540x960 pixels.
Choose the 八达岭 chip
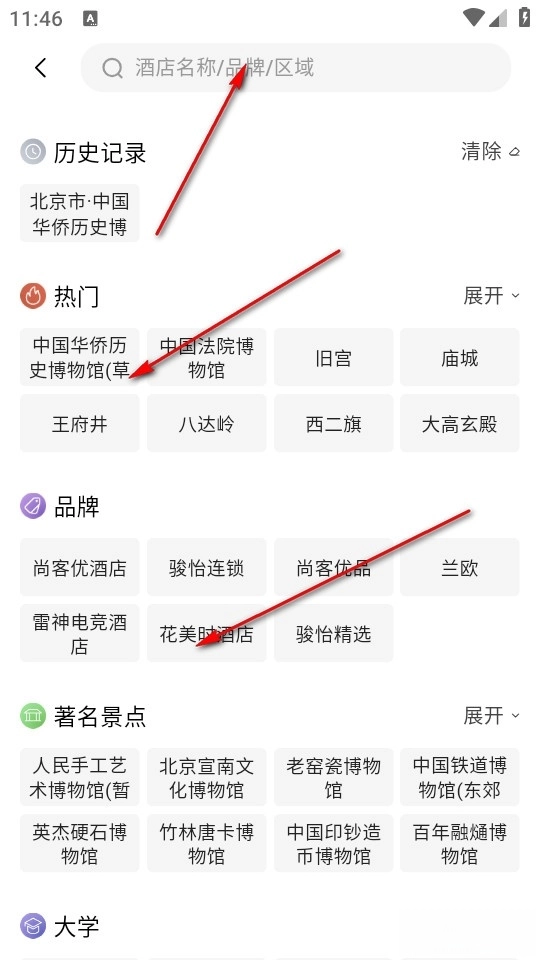point(206,423)
